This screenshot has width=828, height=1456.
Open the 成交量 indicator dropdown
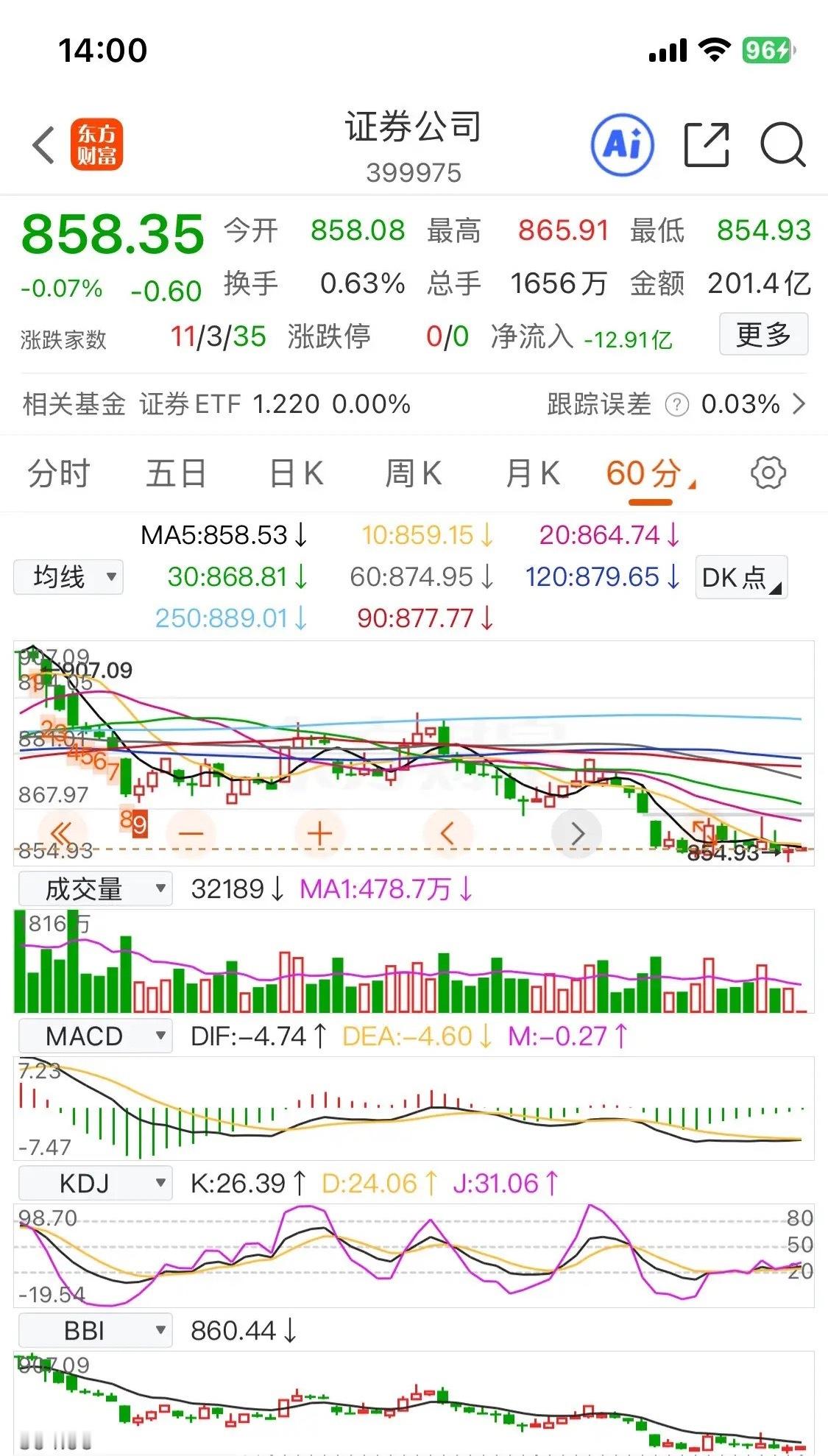(94, 888)
